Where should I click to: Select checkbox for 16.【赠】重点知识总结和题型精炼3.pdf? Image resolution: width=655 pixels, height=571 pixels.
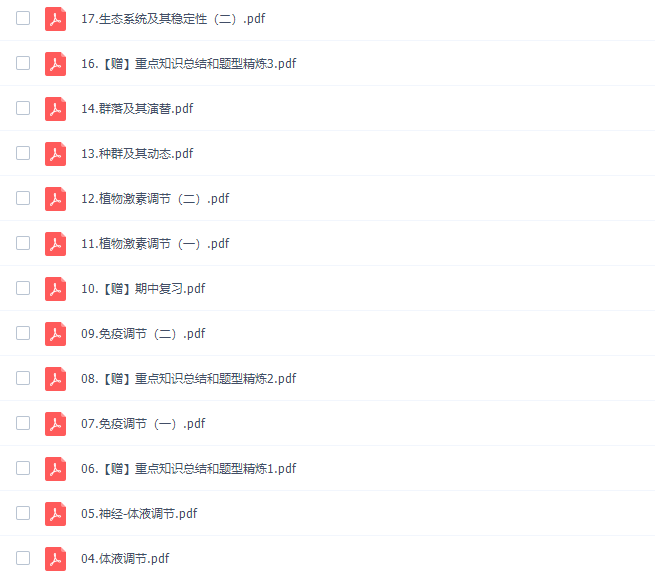point(23,63)
